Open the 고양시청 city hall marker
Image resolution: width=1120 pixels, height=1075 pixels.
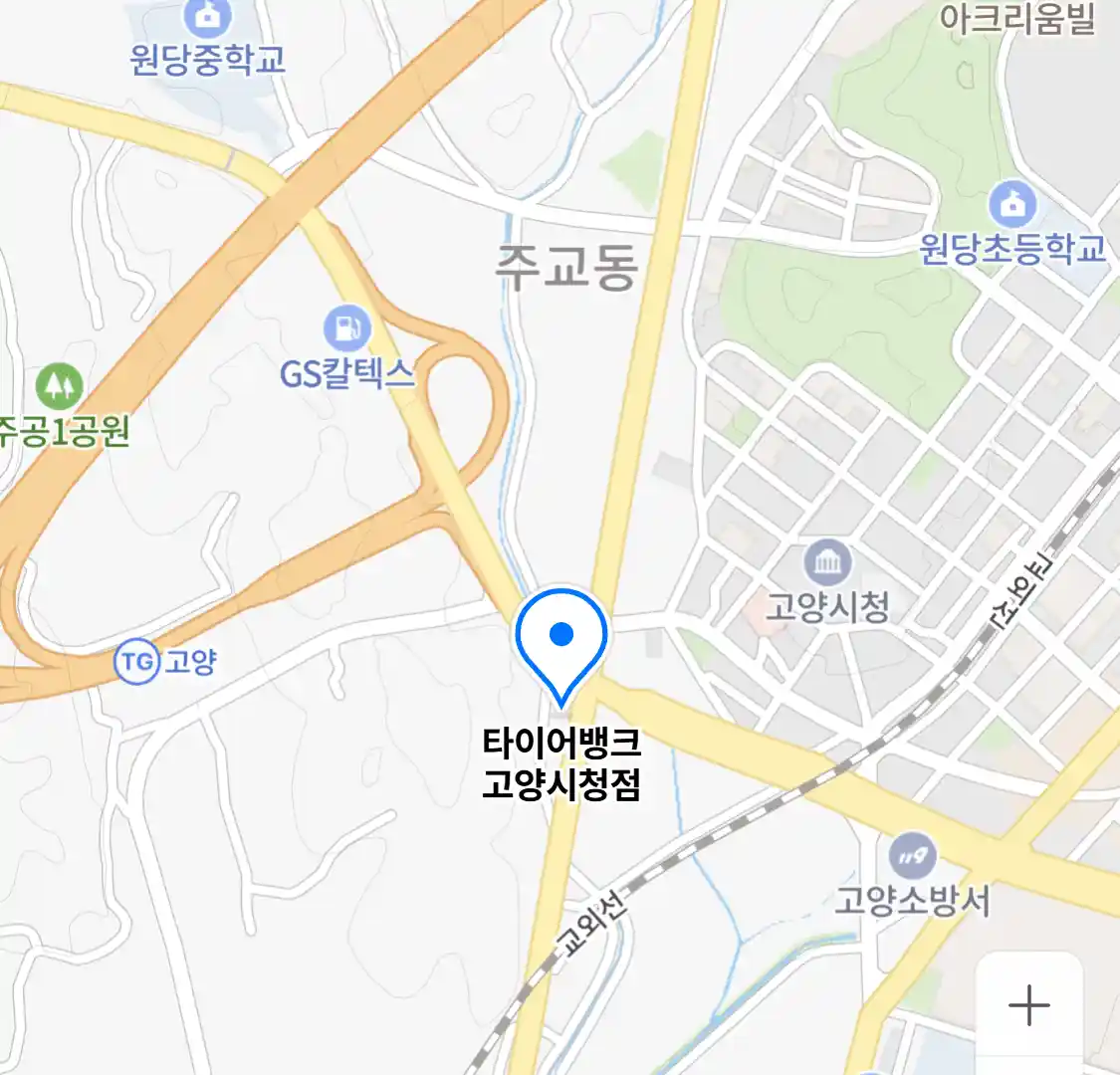(x=826, y=564)
